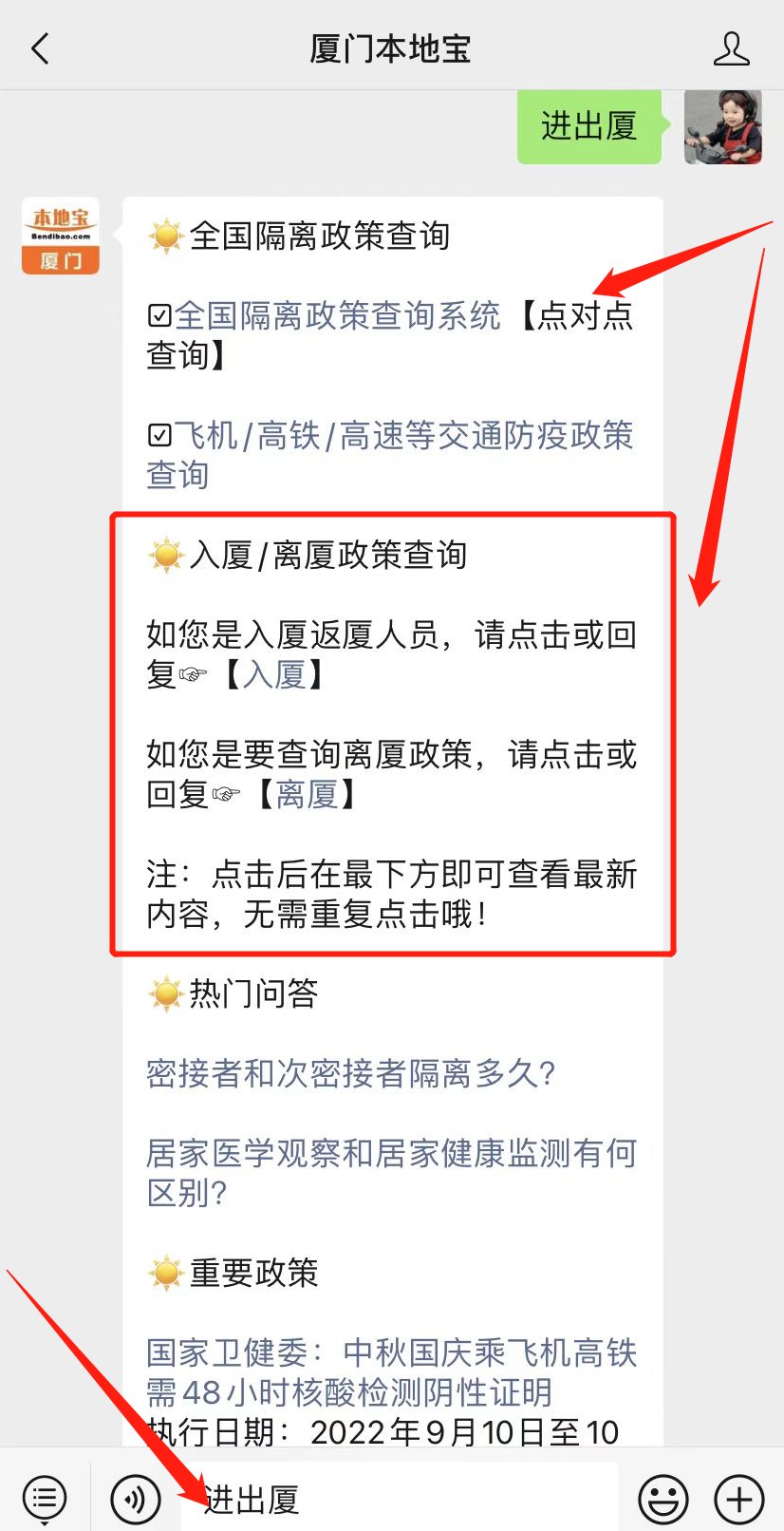
Task: Tap the 离厦 link
Action: (306, 794)
